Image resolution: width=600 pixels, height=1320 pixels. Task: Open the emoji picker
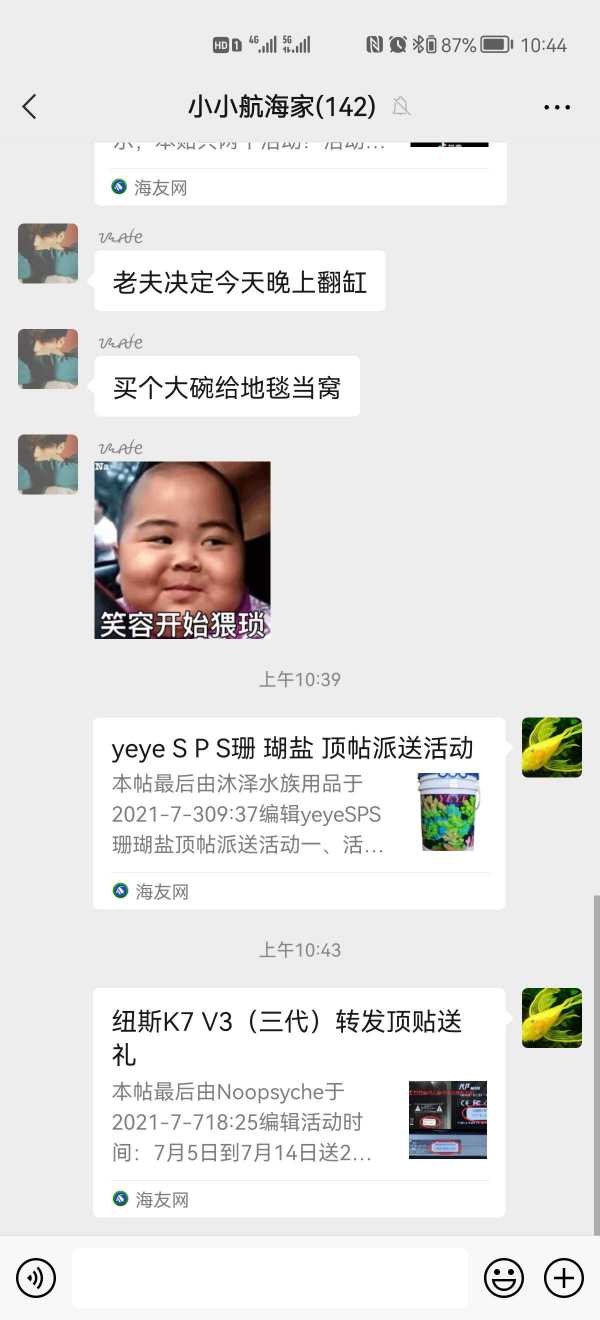click(x=504, y=1277)
